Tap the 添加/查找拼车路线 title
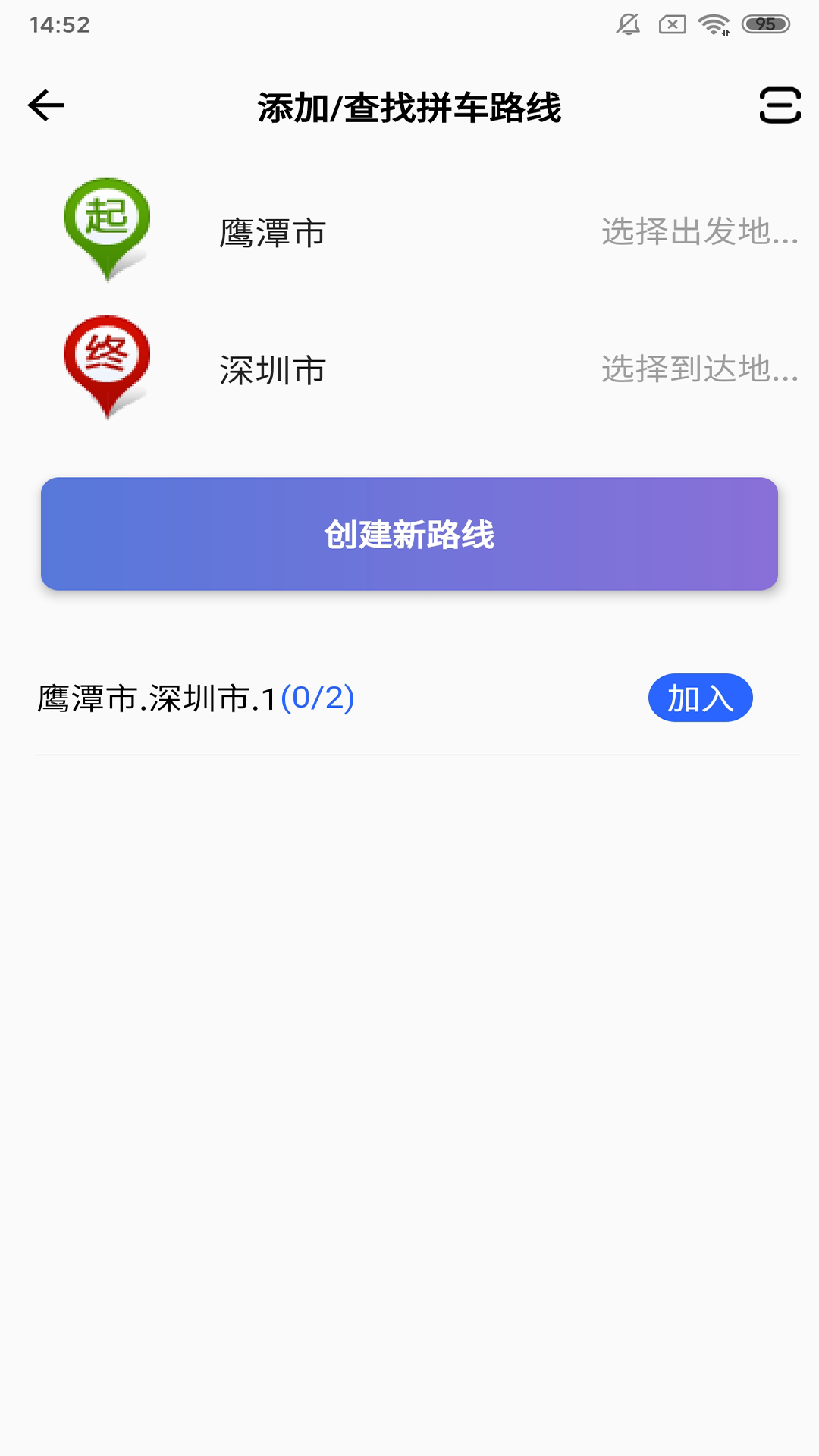The image size is (819, 1456). click(409, 106)
